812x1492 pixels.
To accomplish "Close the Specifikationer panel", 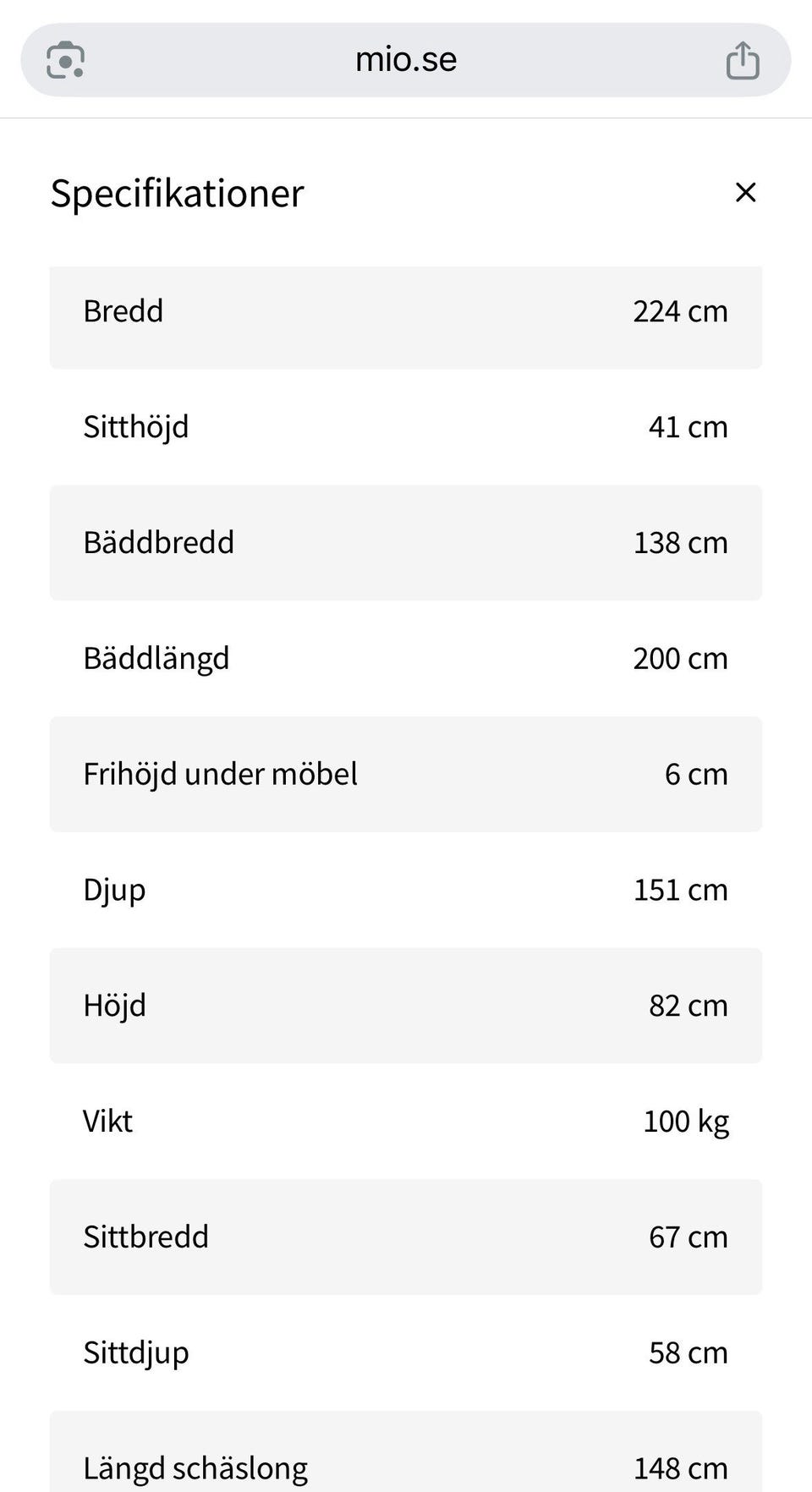I will (x=745, y=193).
